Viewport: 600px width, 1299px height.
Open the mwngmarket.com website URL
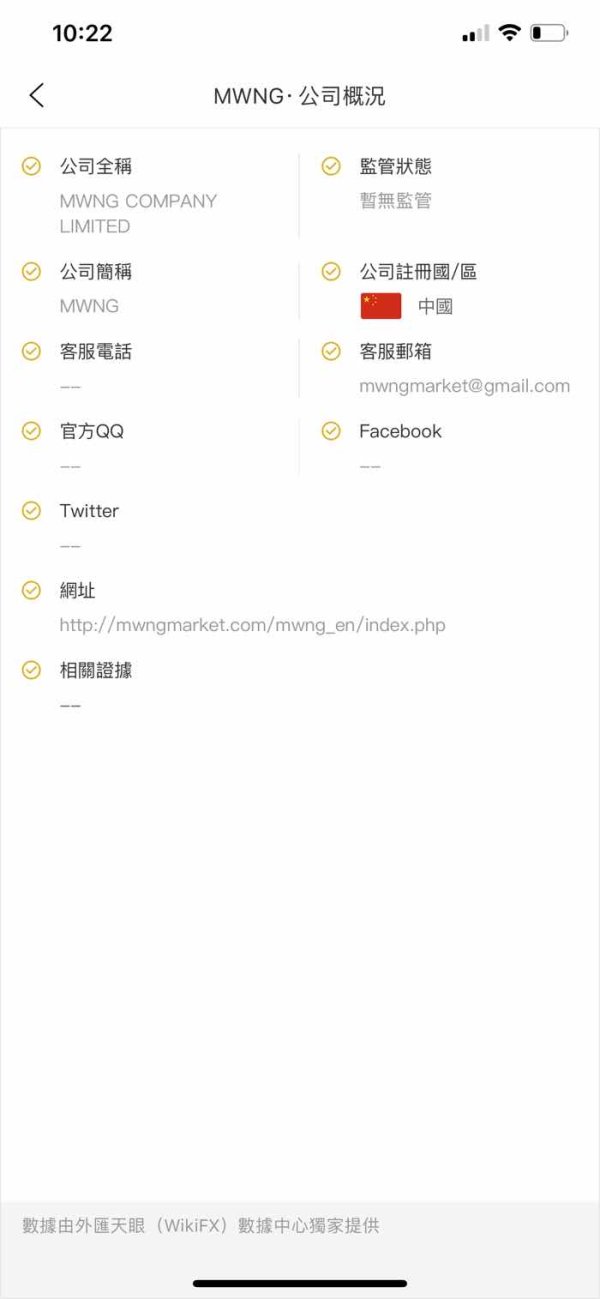click(252, 625)
